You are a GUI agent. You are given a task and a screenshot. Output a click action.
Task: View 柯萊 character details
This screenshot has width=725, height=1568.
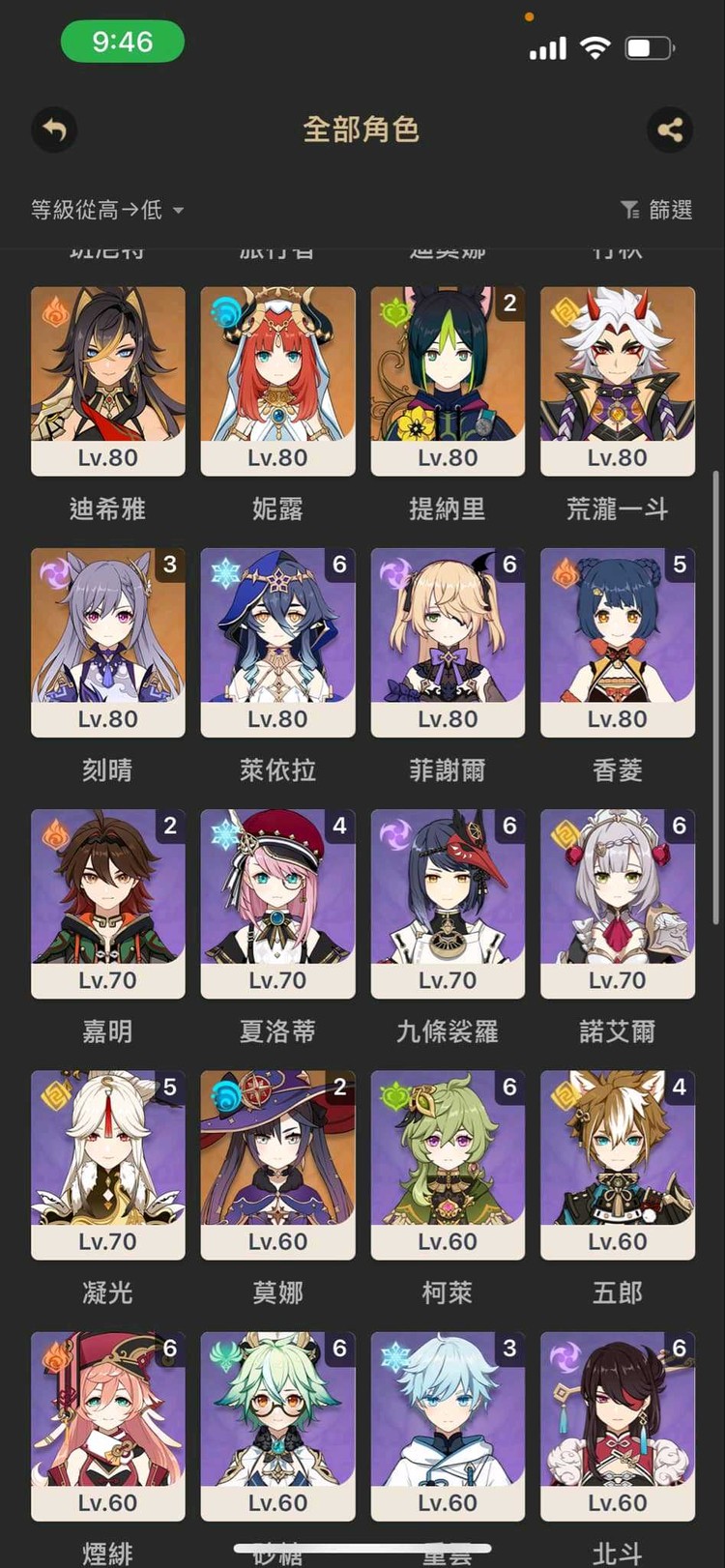448,1164
